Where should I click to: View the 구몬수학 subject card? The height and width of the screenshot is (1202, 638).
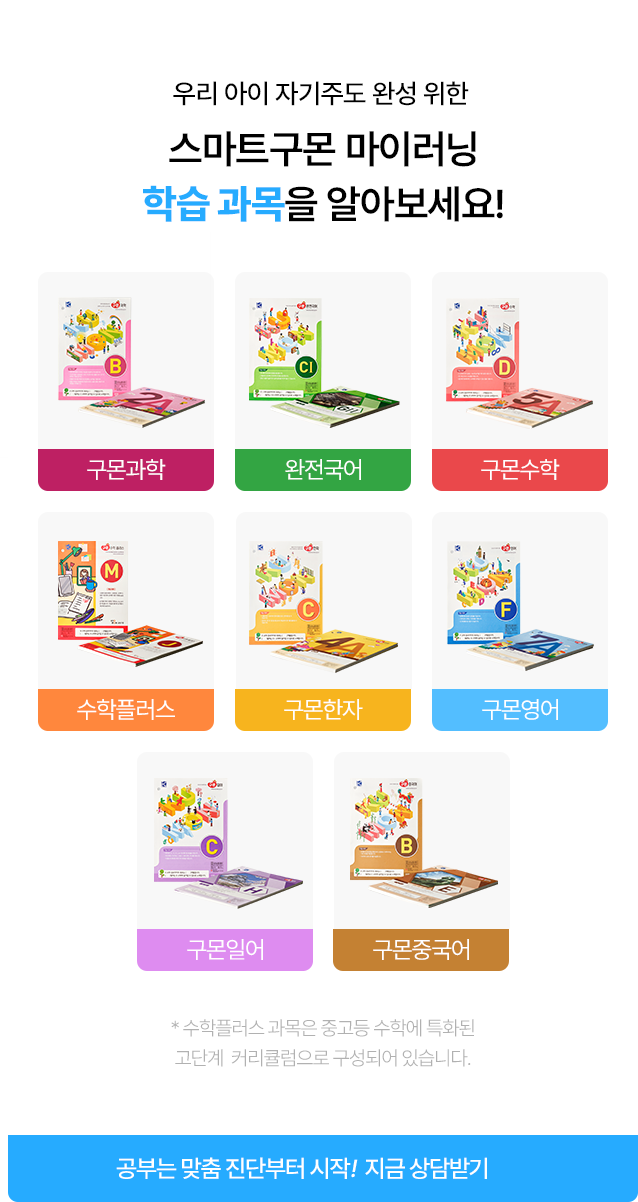(519, 381)
